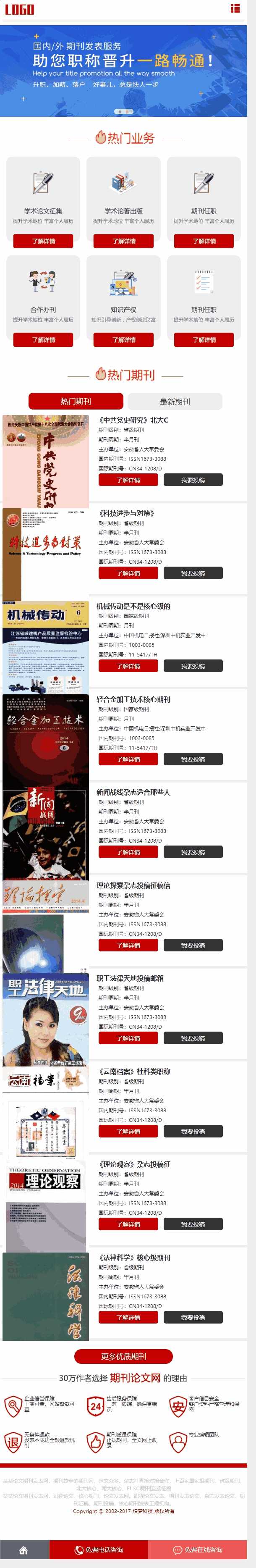Tap 我要投稿 for 理论探索杂志

[193, 946]
